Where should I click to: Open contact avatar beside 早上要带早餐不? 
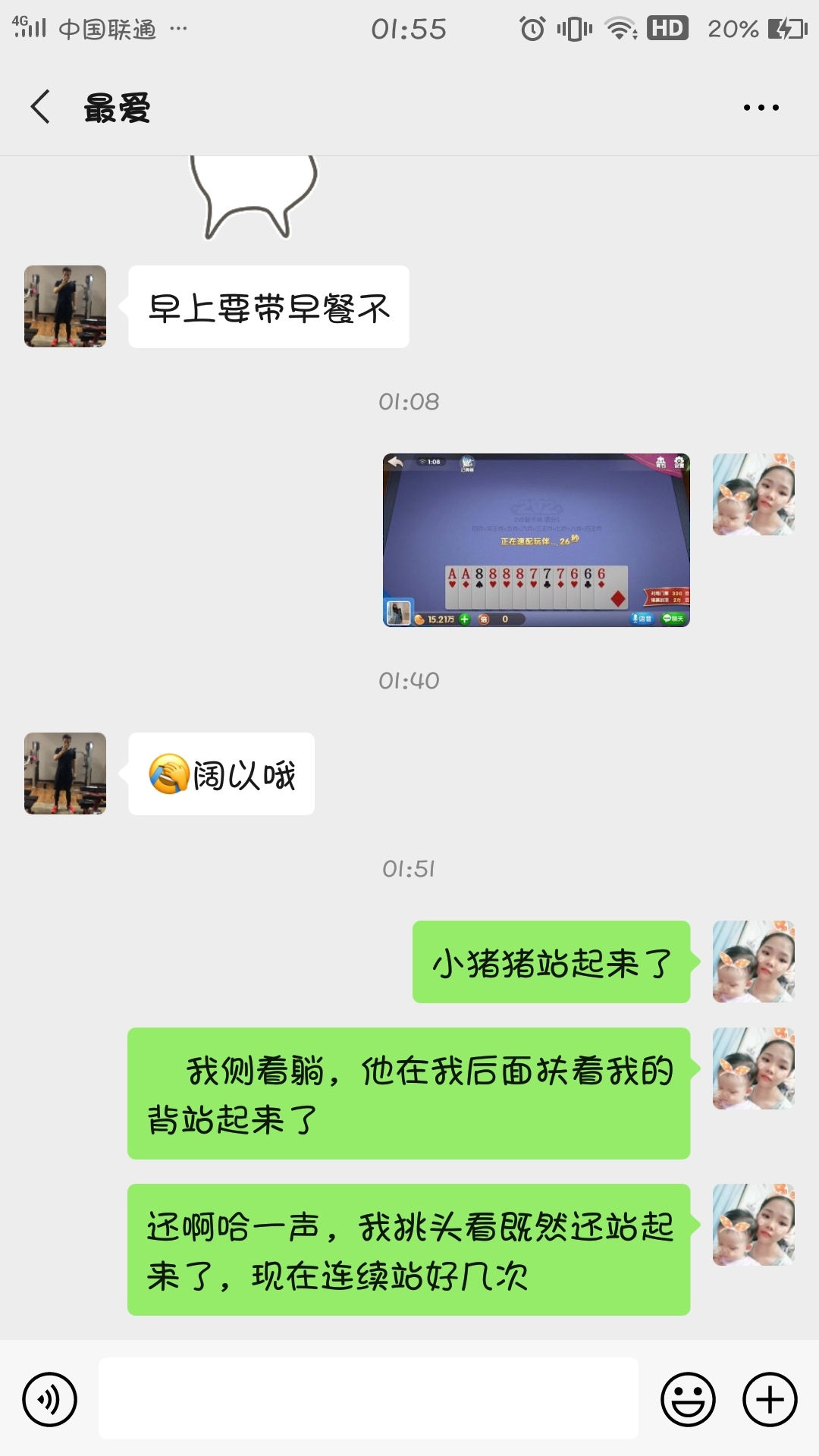pyautogui.click(x=65, y=306)
